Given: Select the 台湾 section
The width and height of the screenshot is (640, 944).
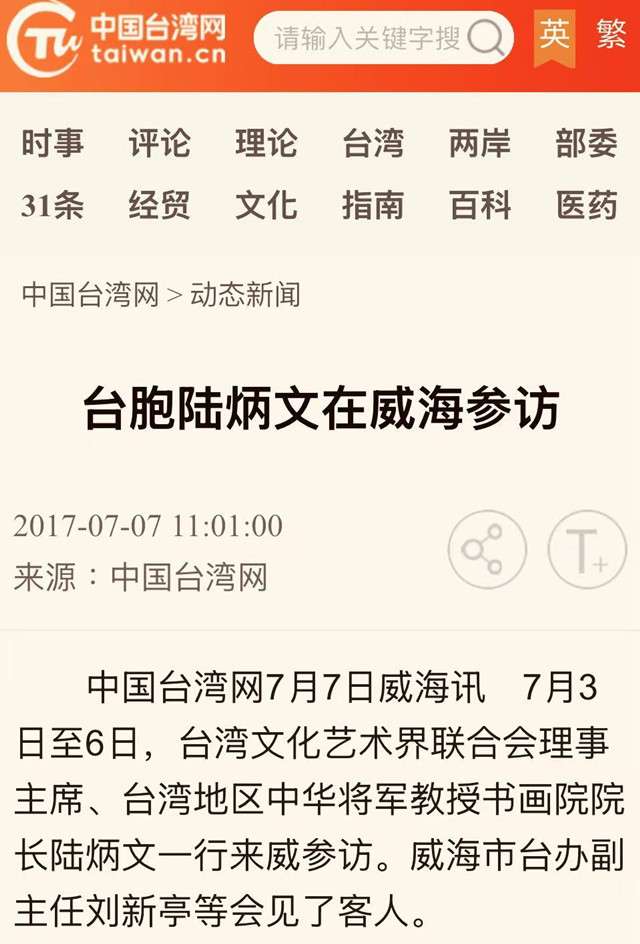Looking at the screenshot, I should click(373, 144).
